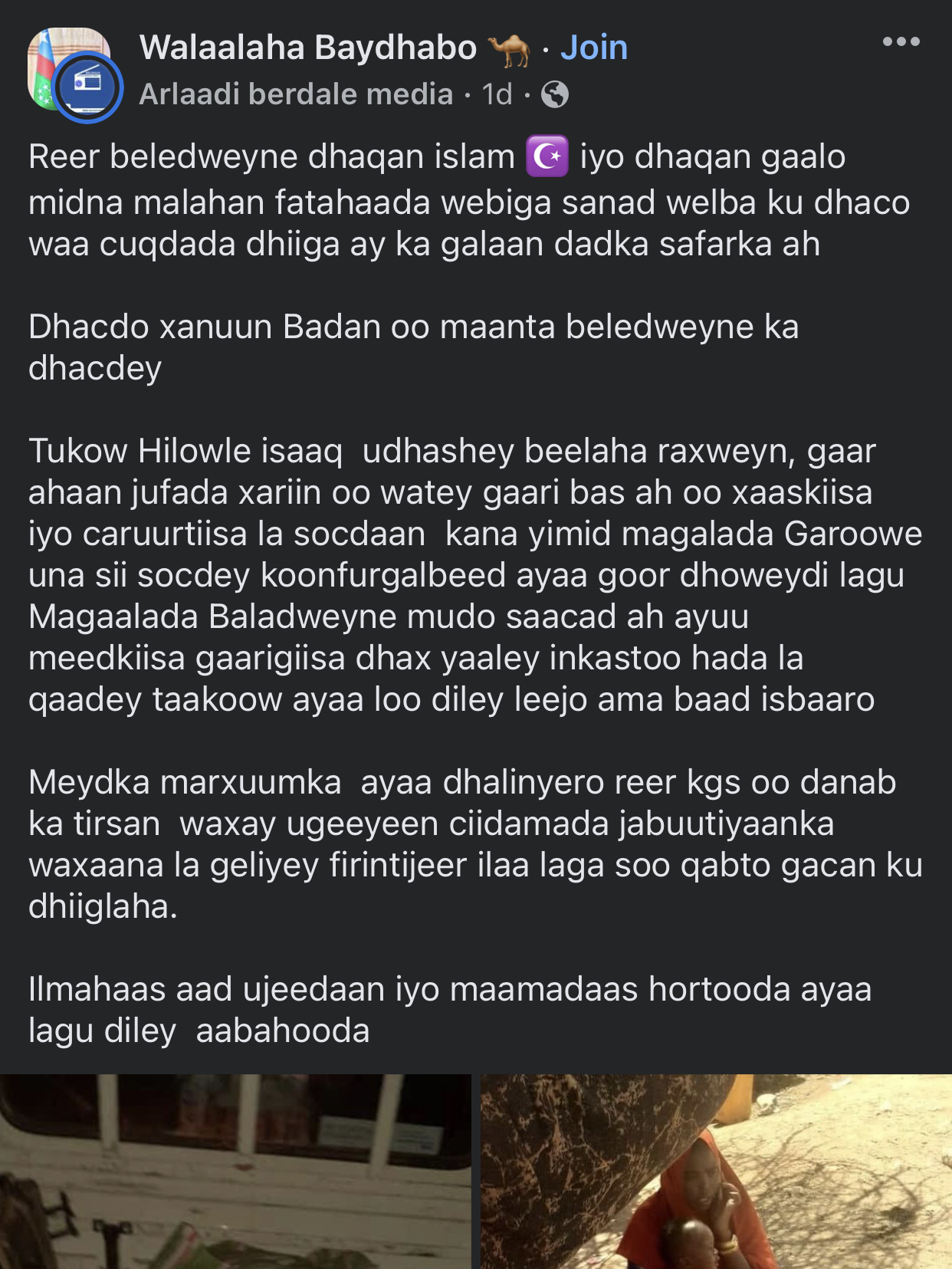Open the left photo in the post
Screen dimensions: 952x1269
click(x=235, y=1171)
